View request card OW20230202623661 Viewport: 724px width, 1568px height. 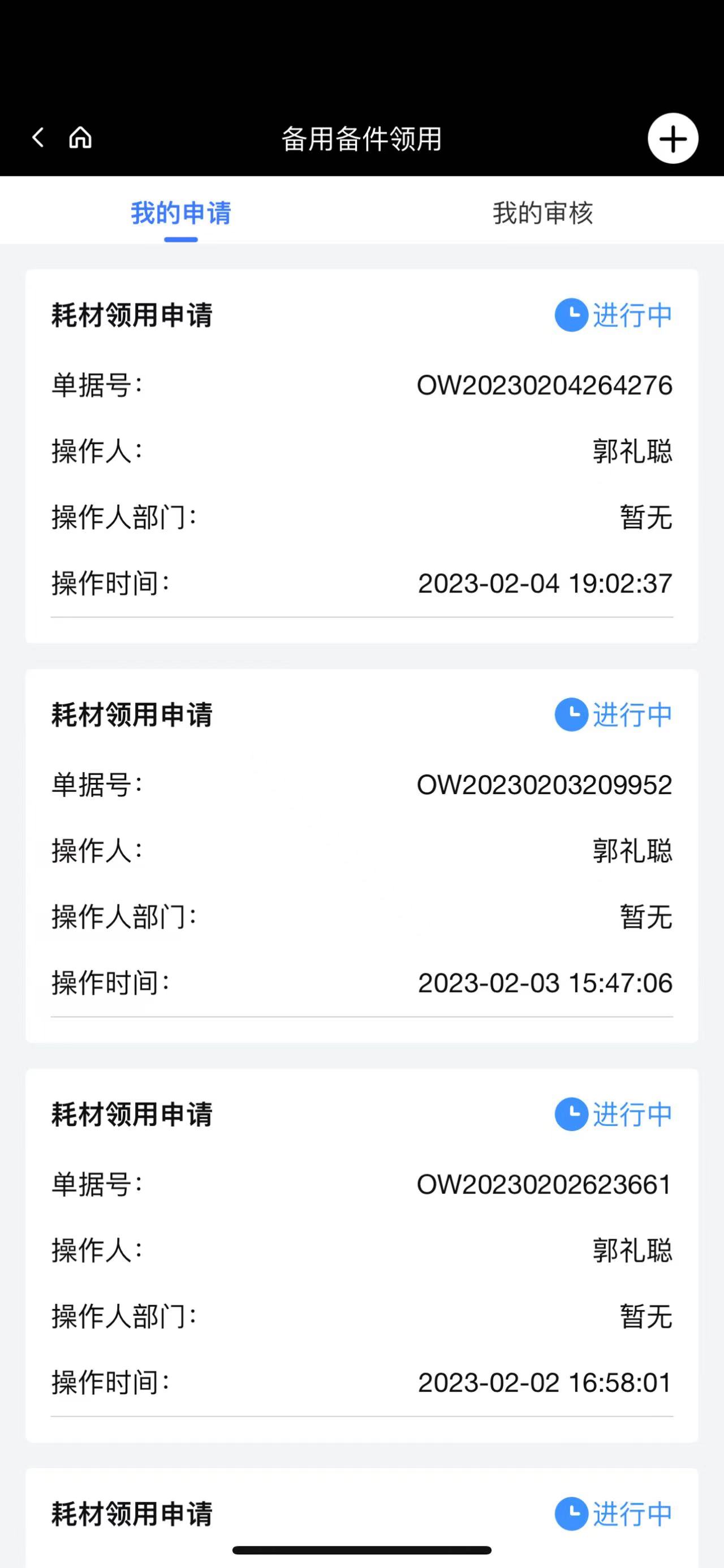click(361, 1255)
